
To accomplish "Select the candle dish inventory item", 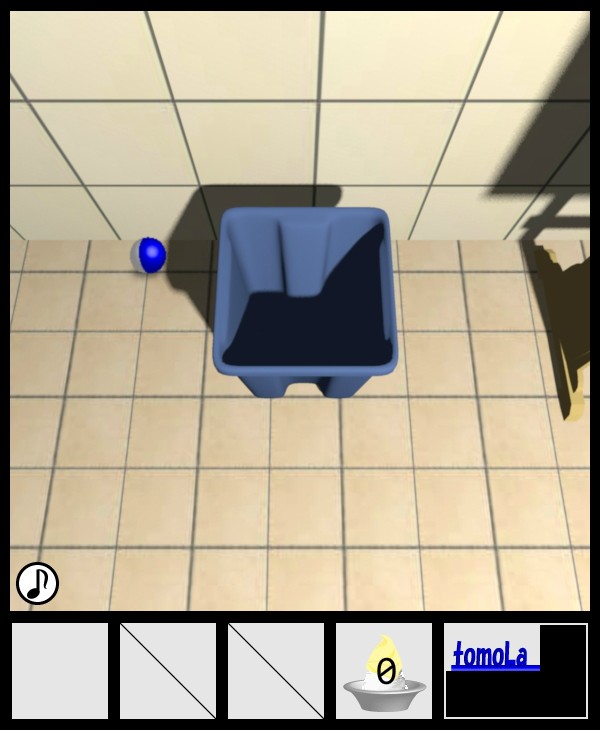I will tap(384, 671).
